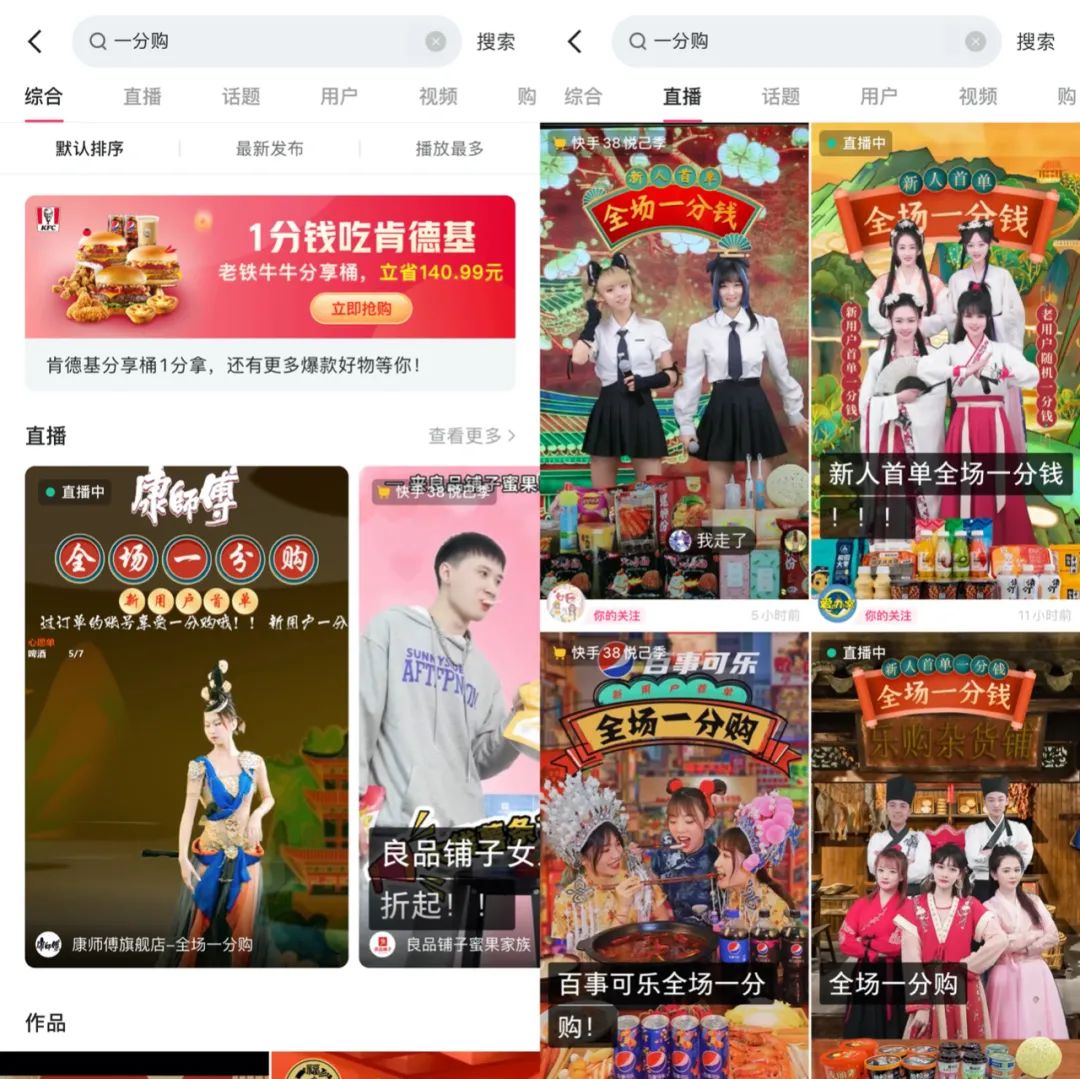Image resolution: width=1080 pixels, height=1079 pixels.
Task: Open the 康师傅旗舰店 livestream card
Action: 187,715
